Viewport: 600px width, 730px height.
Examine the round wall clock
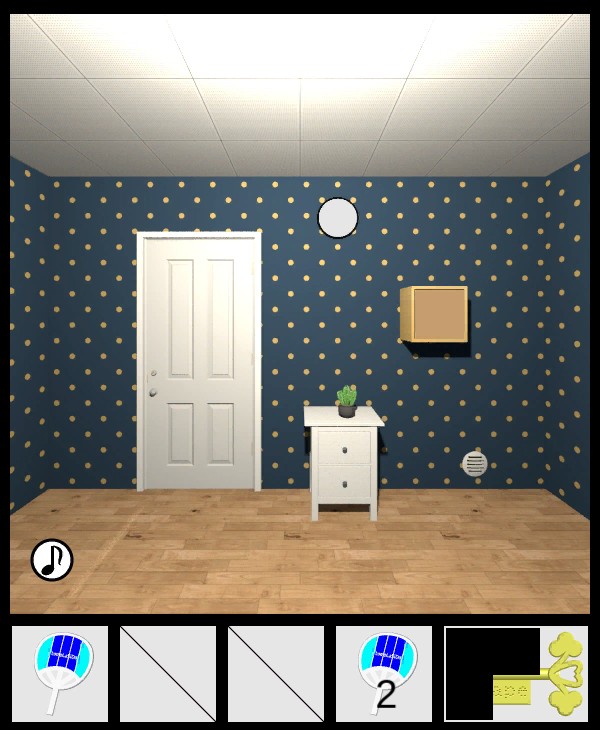point(338,218)
